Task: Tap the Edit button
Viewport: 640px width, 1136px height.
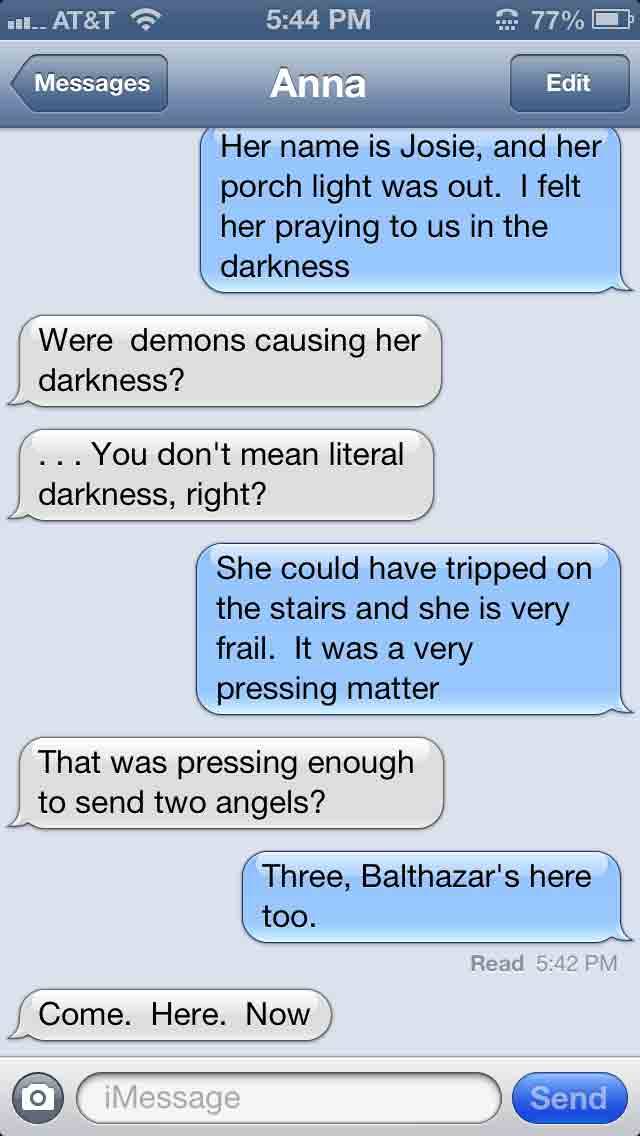Action: 568,83
